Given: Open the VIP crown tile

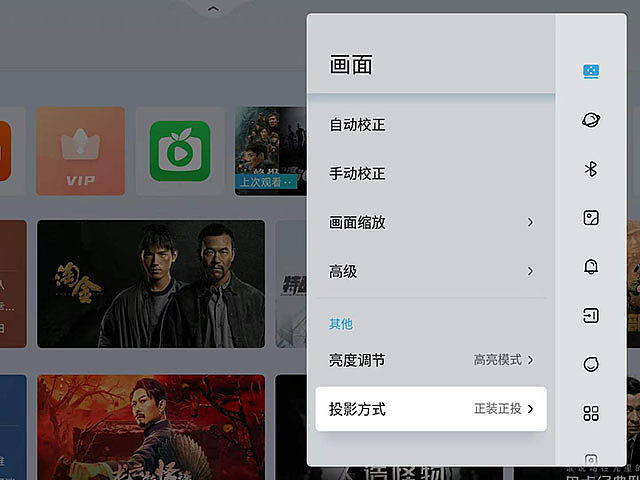Looking at the screenshot, I should [81, 151].
